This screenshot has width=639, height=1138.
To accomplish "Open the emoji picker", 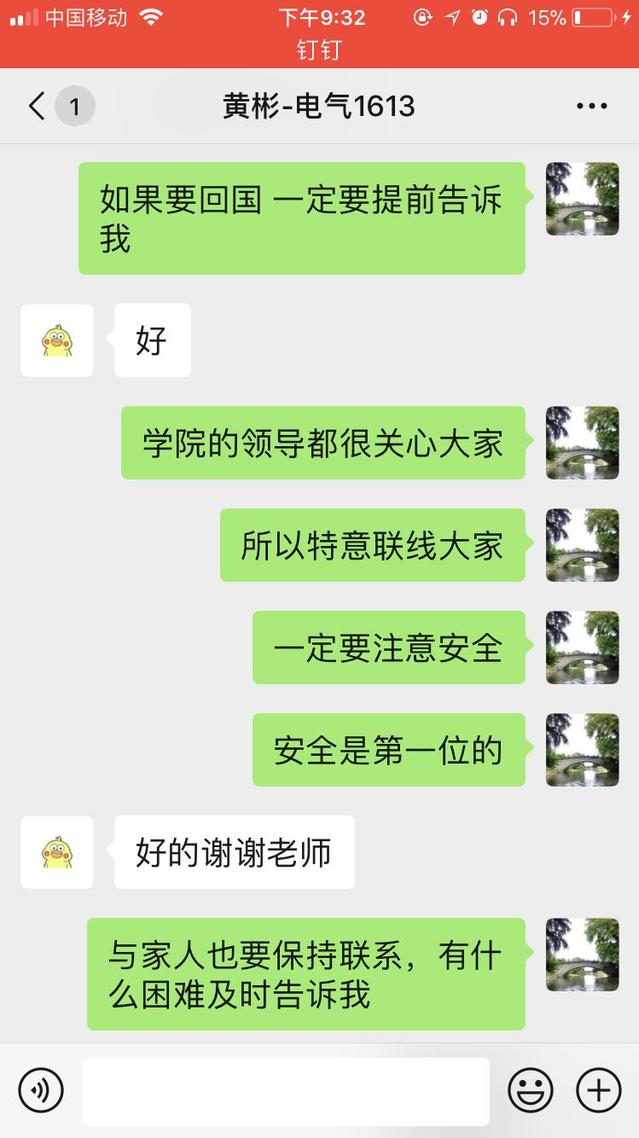I will point(530,1090).
